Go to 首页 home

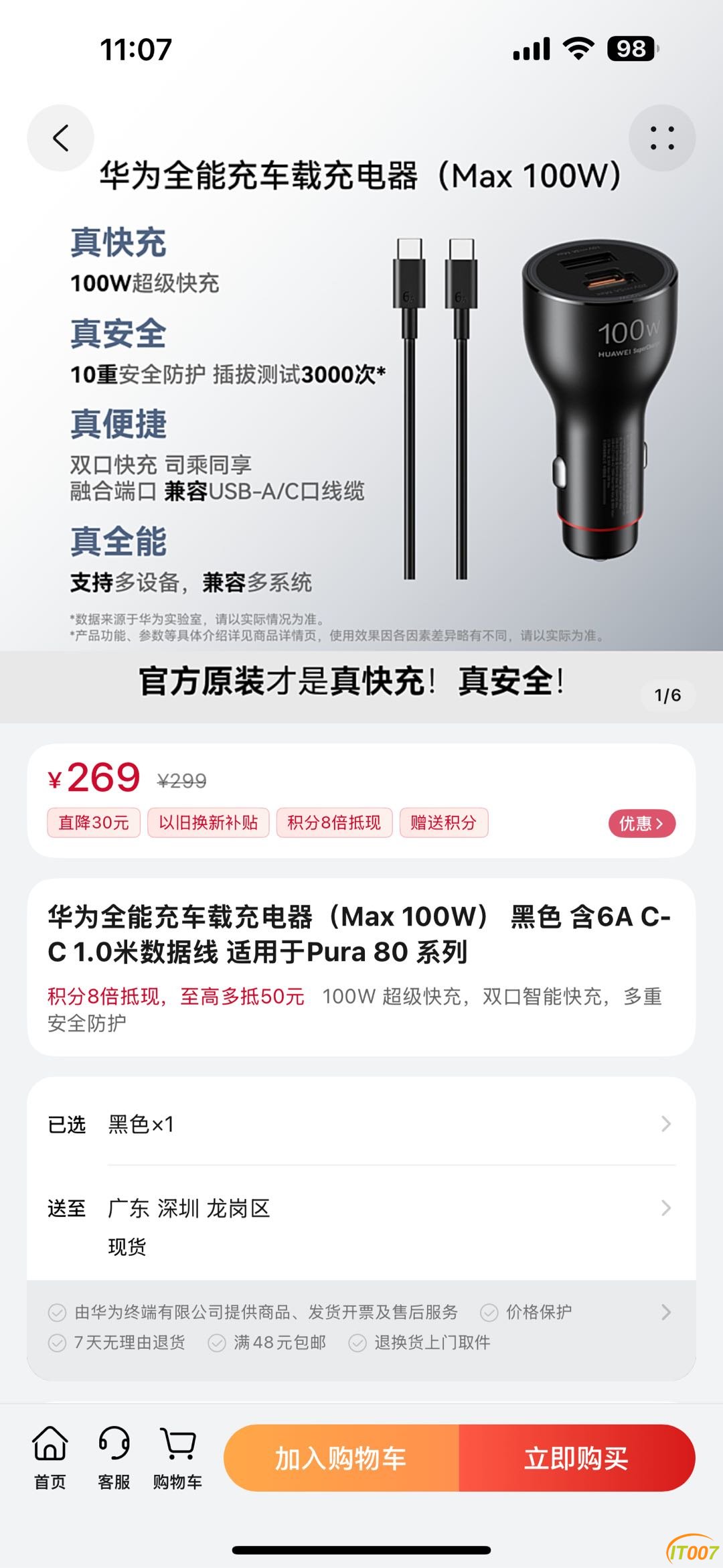click(50, 1457)
